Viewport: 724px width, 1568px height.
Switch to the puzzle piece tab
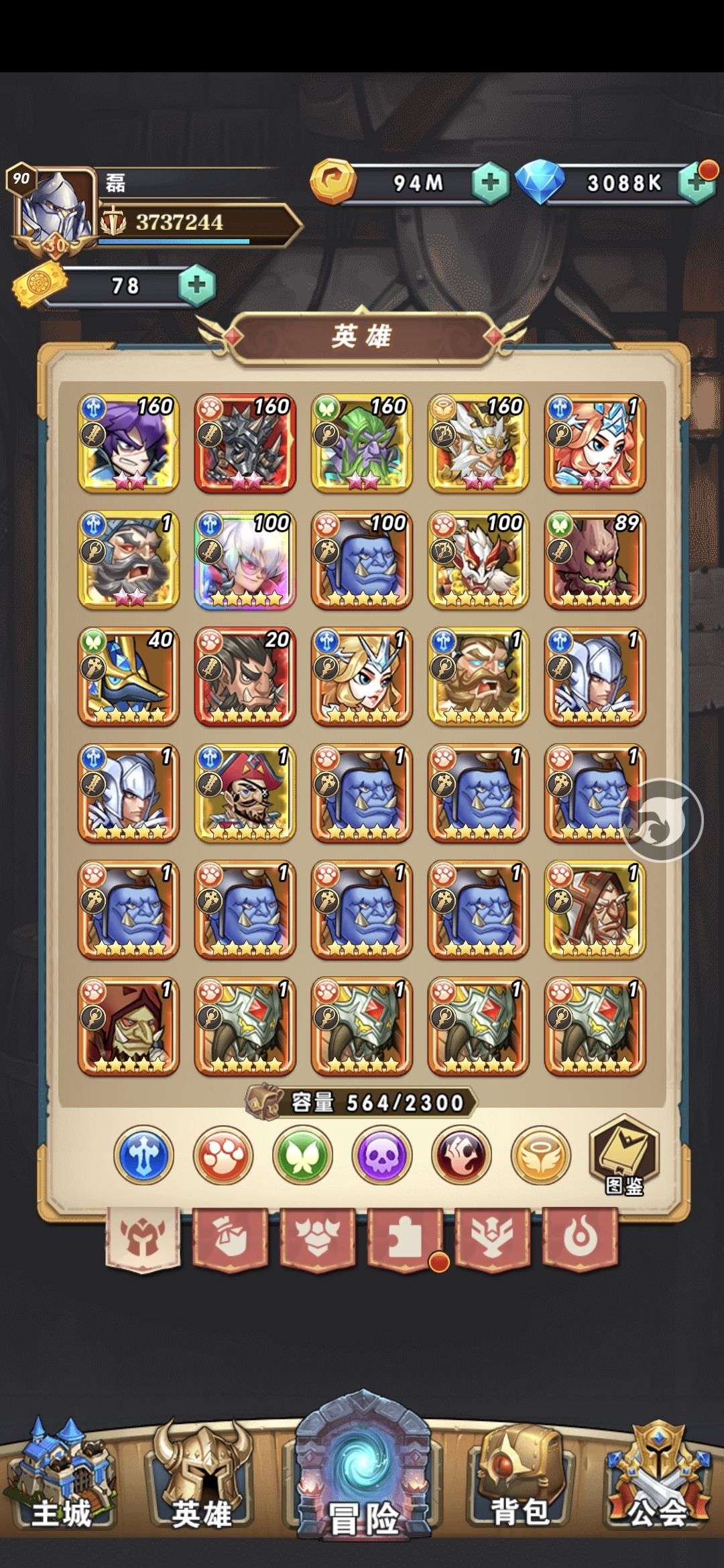(405, 1238)
